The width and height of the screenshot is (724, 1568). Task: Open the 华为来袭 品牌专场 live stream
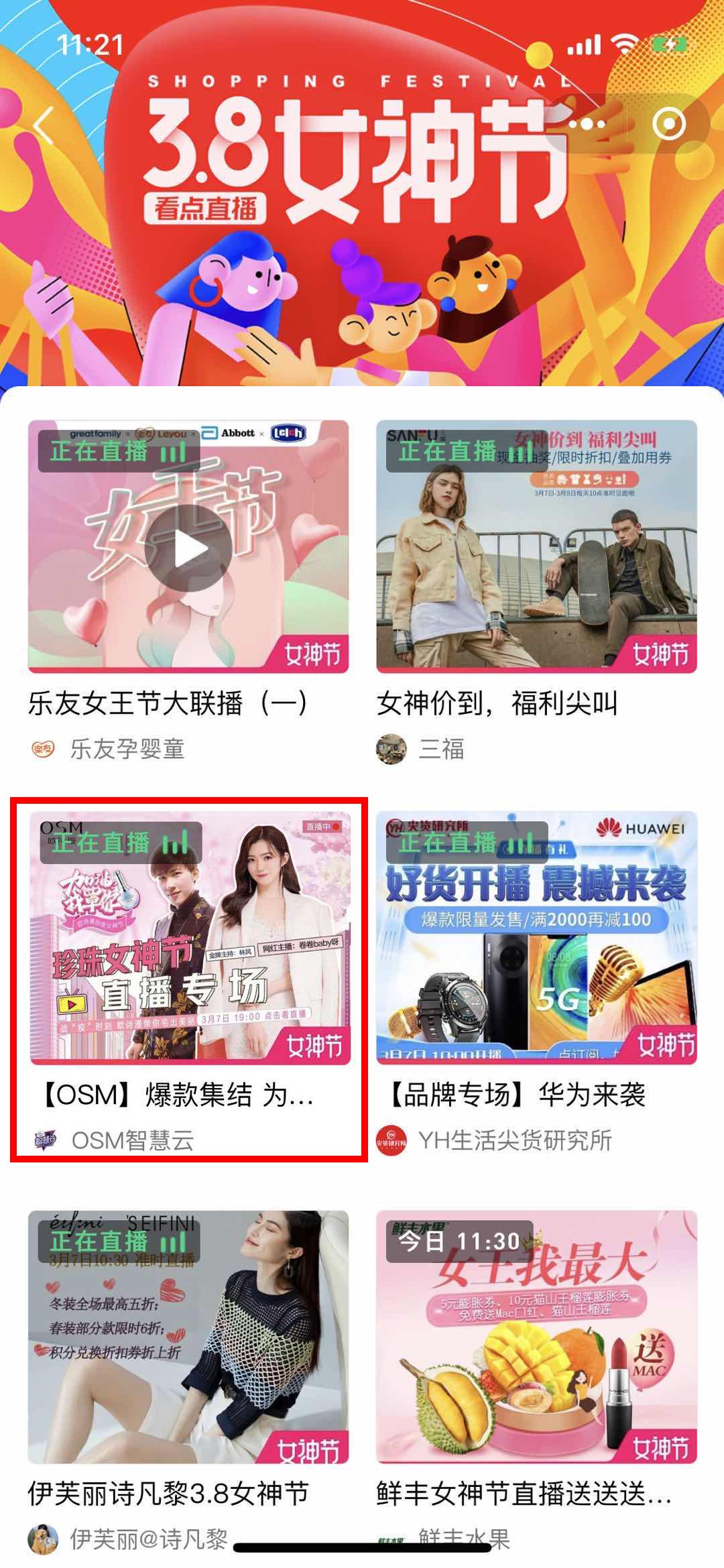[x=536, y=939]
